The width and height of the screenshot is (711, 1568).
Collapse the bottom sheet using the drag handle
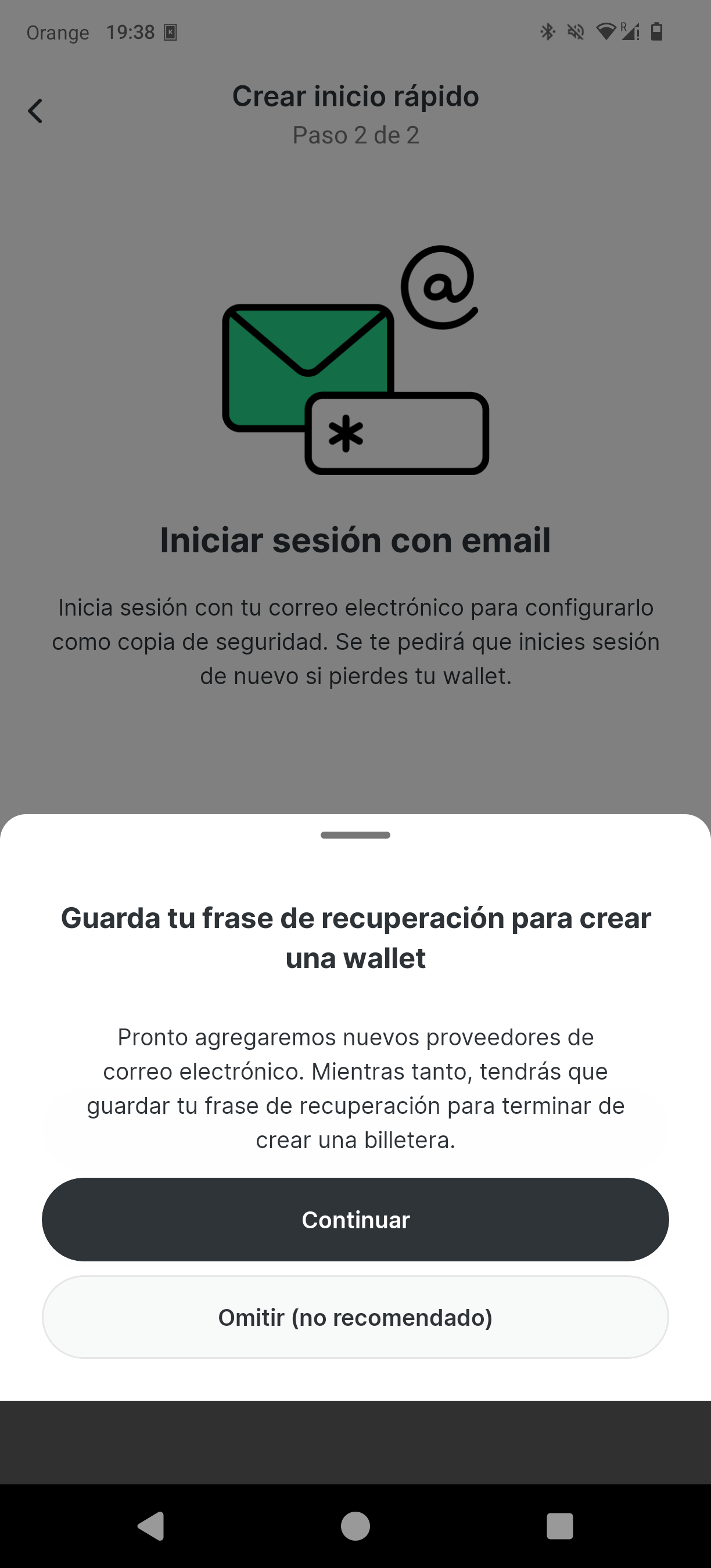(x=355, y=835)
